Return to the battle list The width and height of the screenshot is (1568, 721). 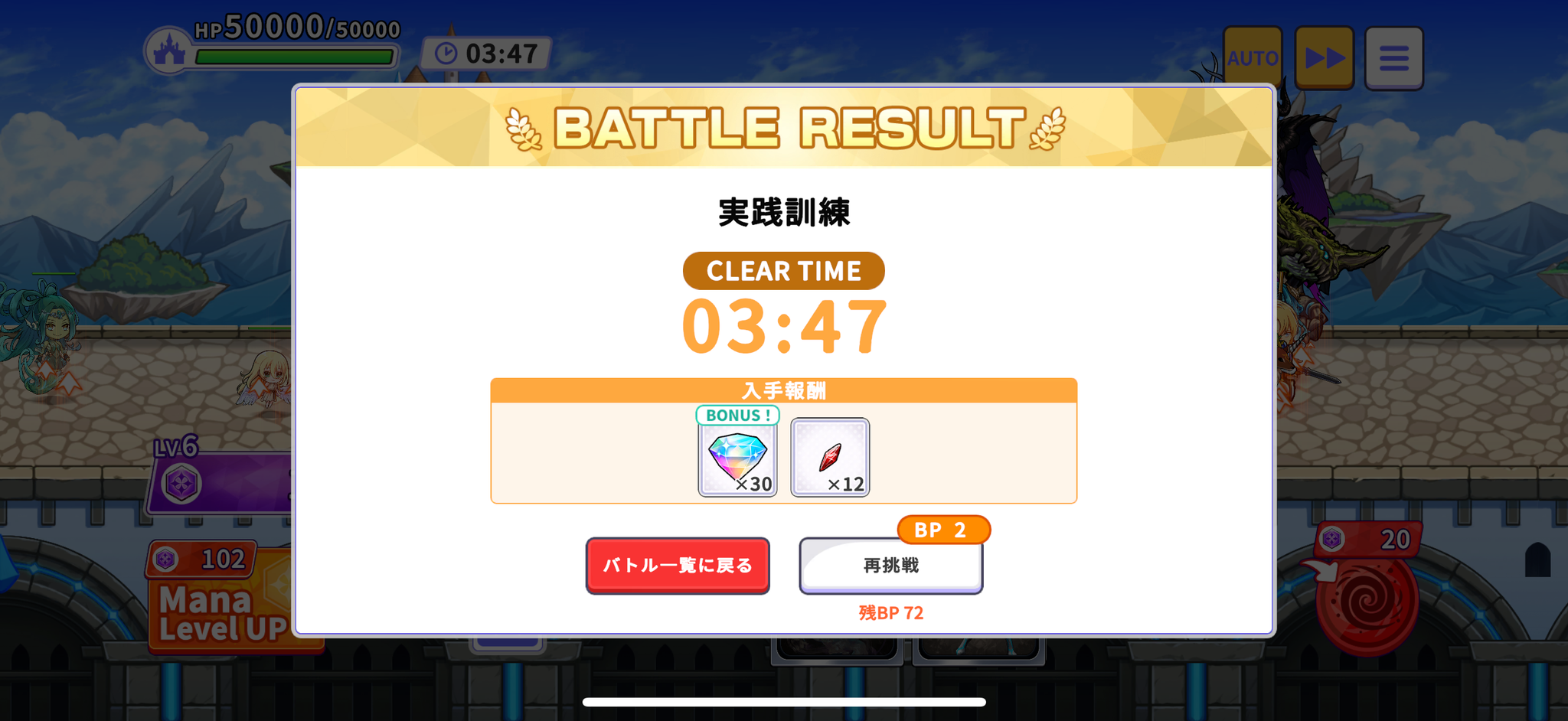tap(678, 566)
